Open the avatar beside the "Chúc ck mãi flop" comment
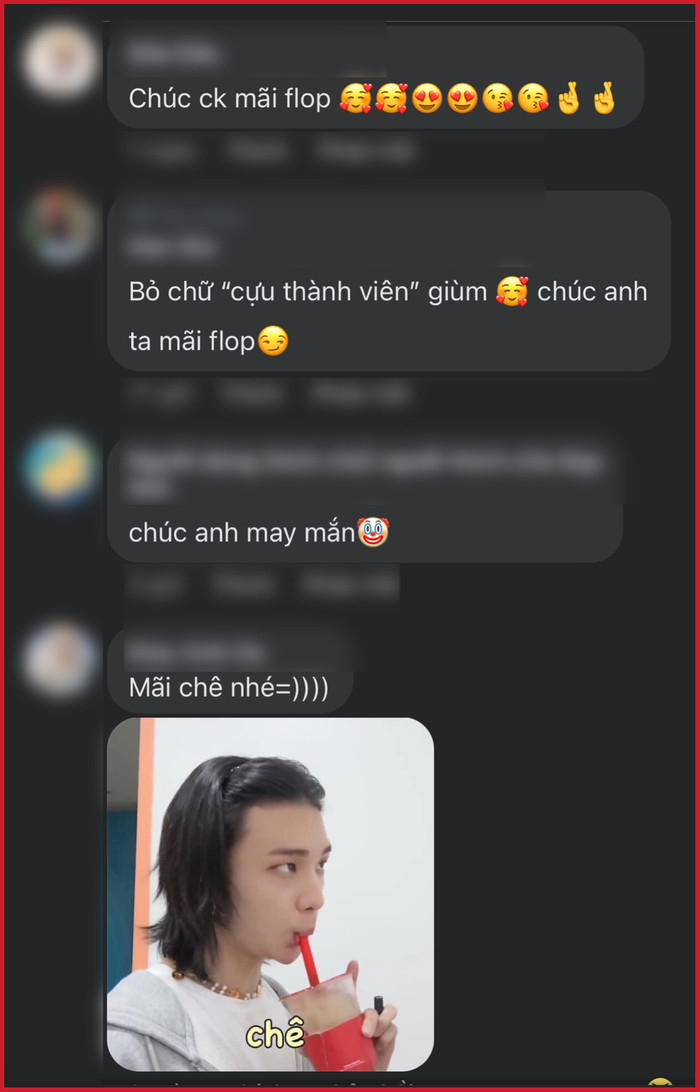This screenshot has width=700, height=1092. click(x=60, y=60)
